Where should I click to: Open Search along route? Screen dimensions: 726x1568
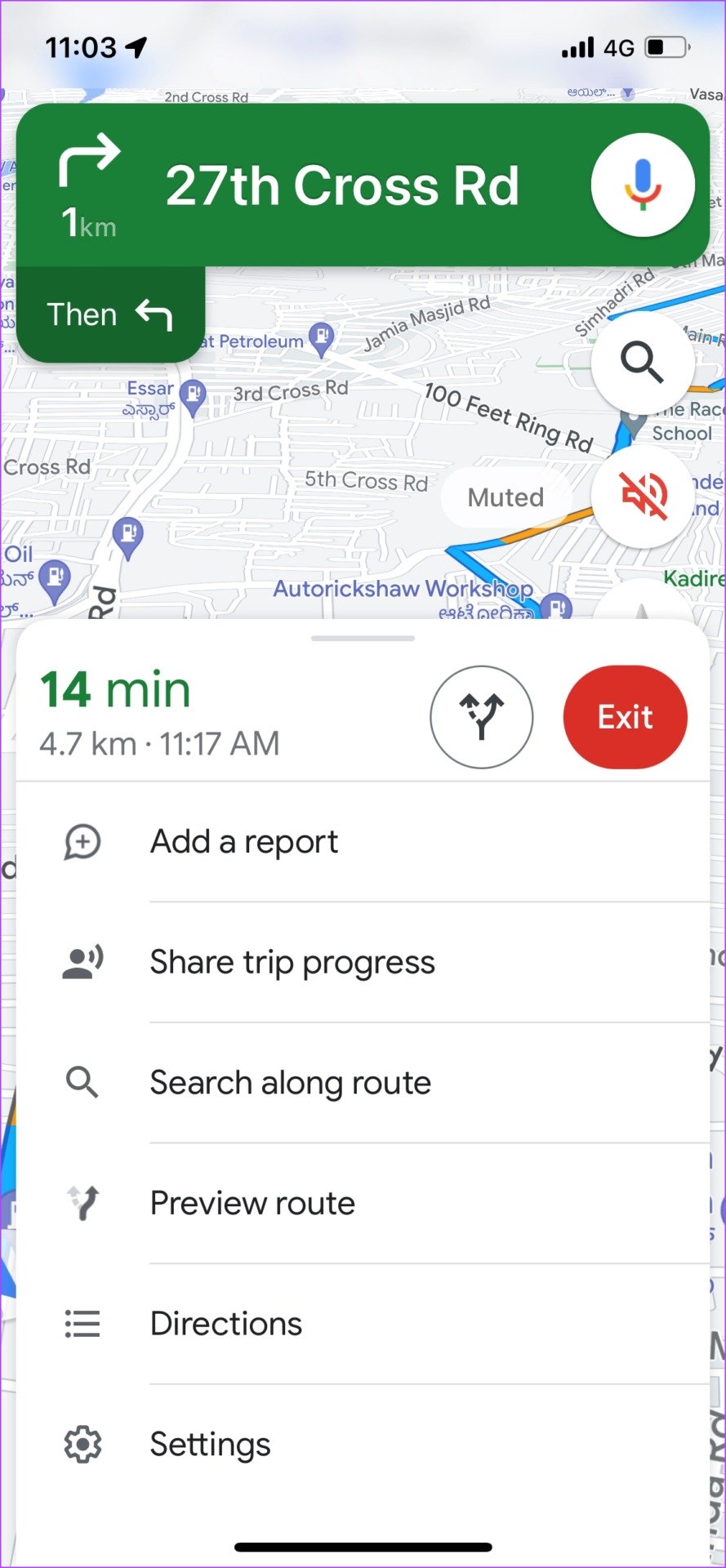(290, 1082)
